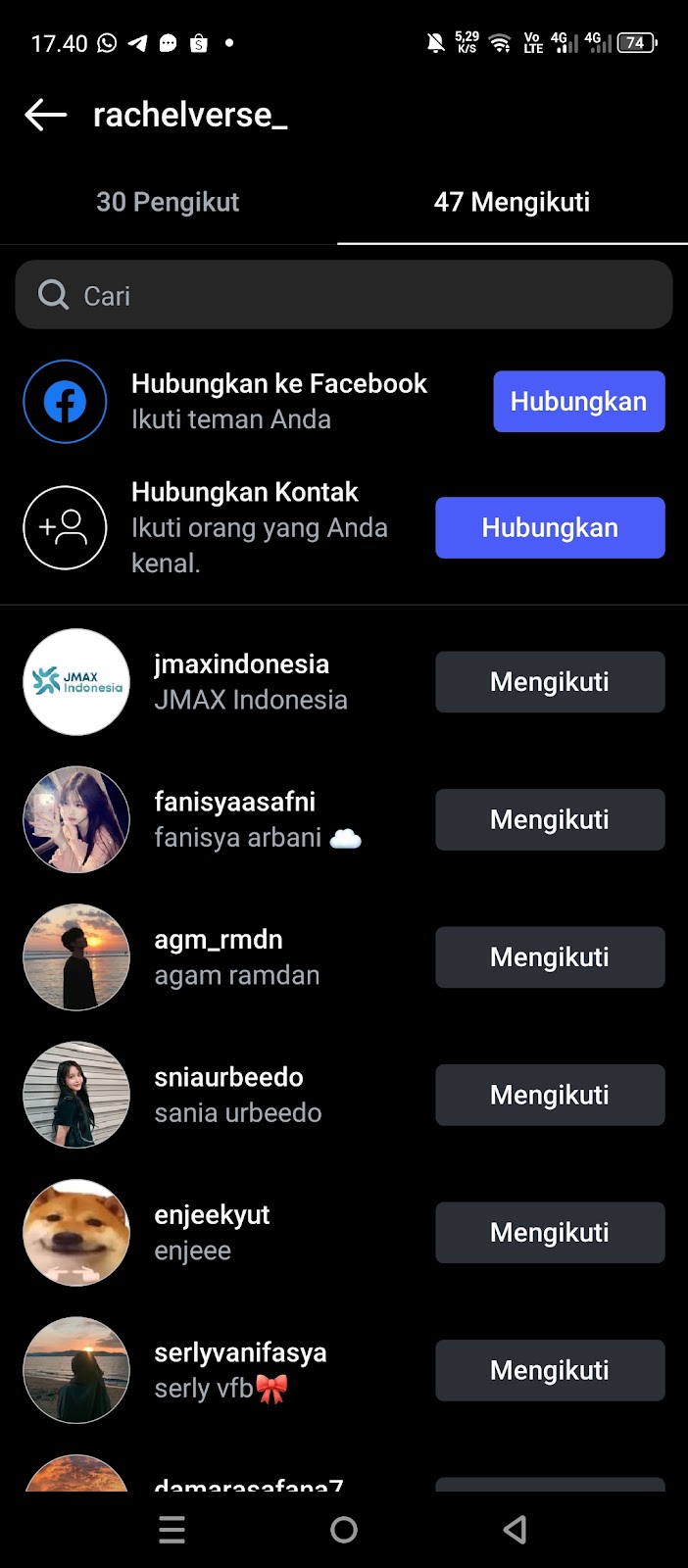This screenshot has height=1568, width=688.
Task: Go back from rachelverse_ following list
Action: click(45, 115)
